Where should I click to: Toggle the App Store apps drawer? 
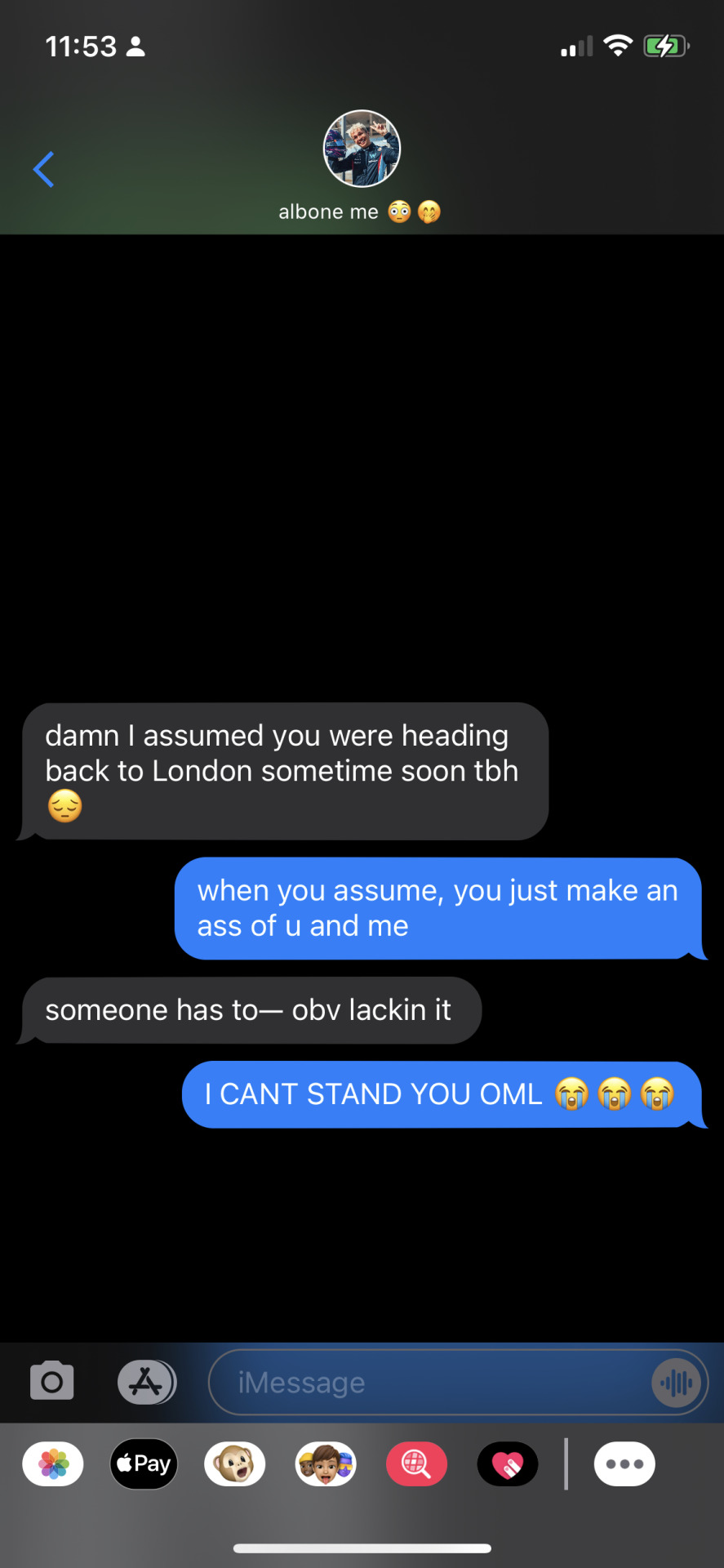point(146,1382)
